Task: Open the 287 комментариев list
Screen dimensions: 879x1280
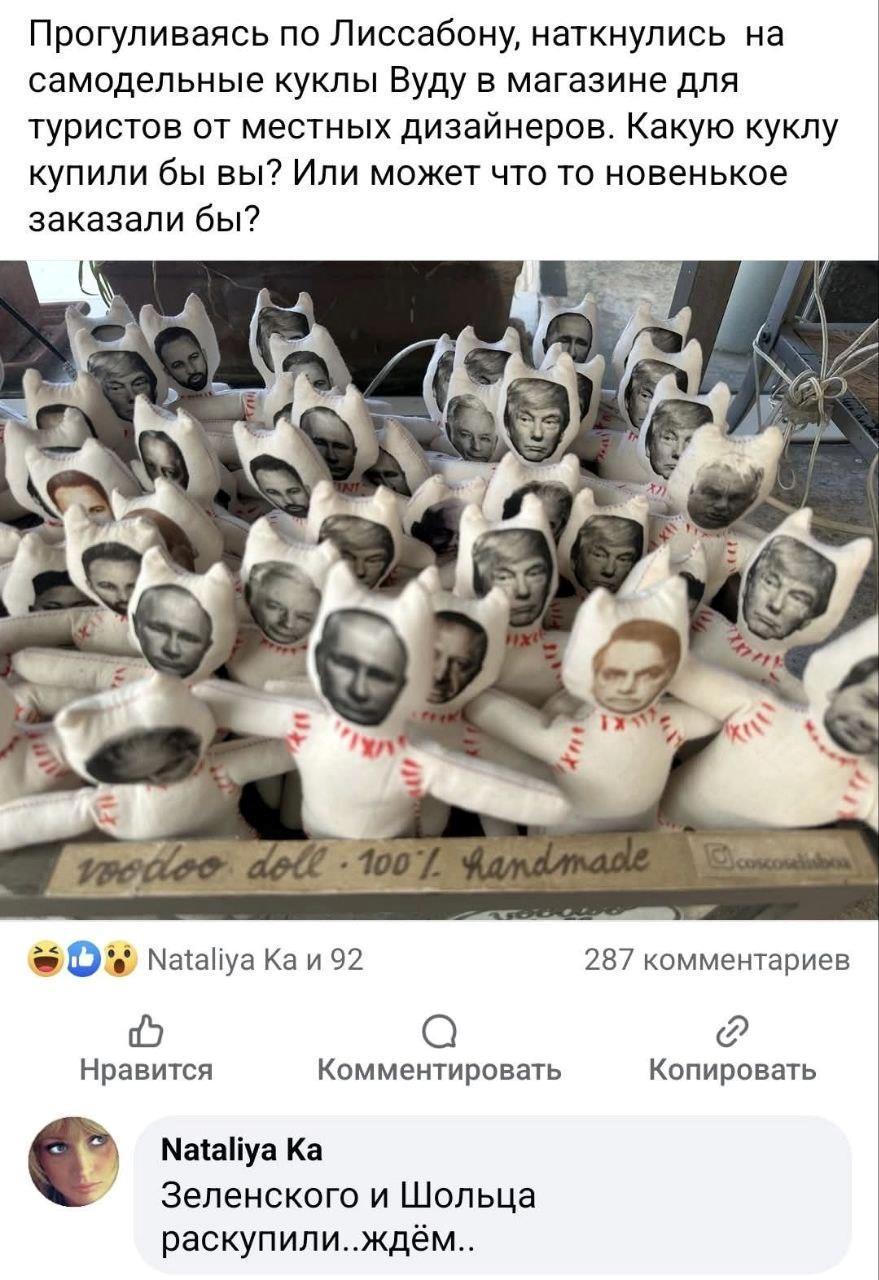Action: click(716, 961)
